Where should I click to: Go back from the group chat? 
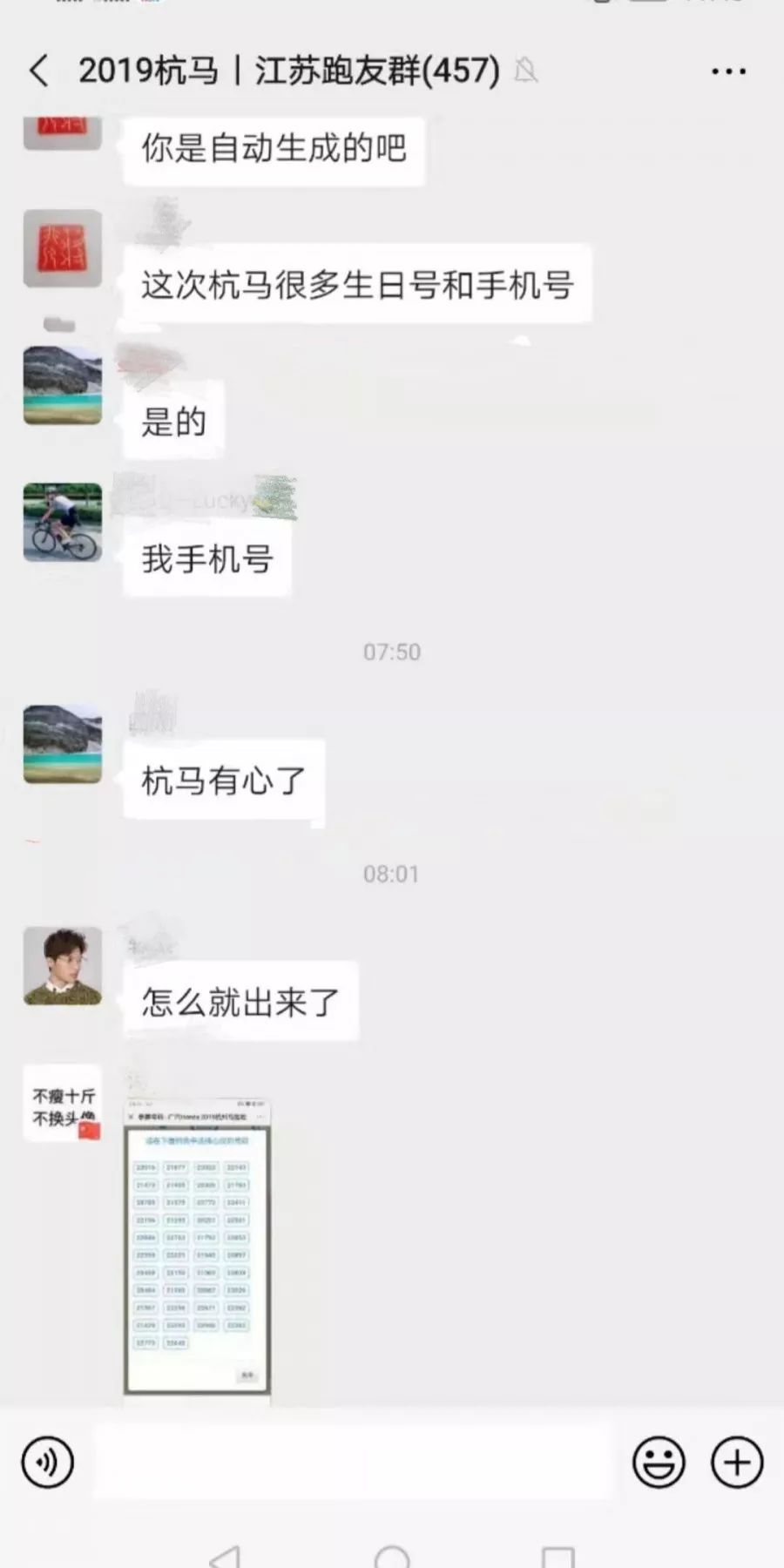(39, 71)
